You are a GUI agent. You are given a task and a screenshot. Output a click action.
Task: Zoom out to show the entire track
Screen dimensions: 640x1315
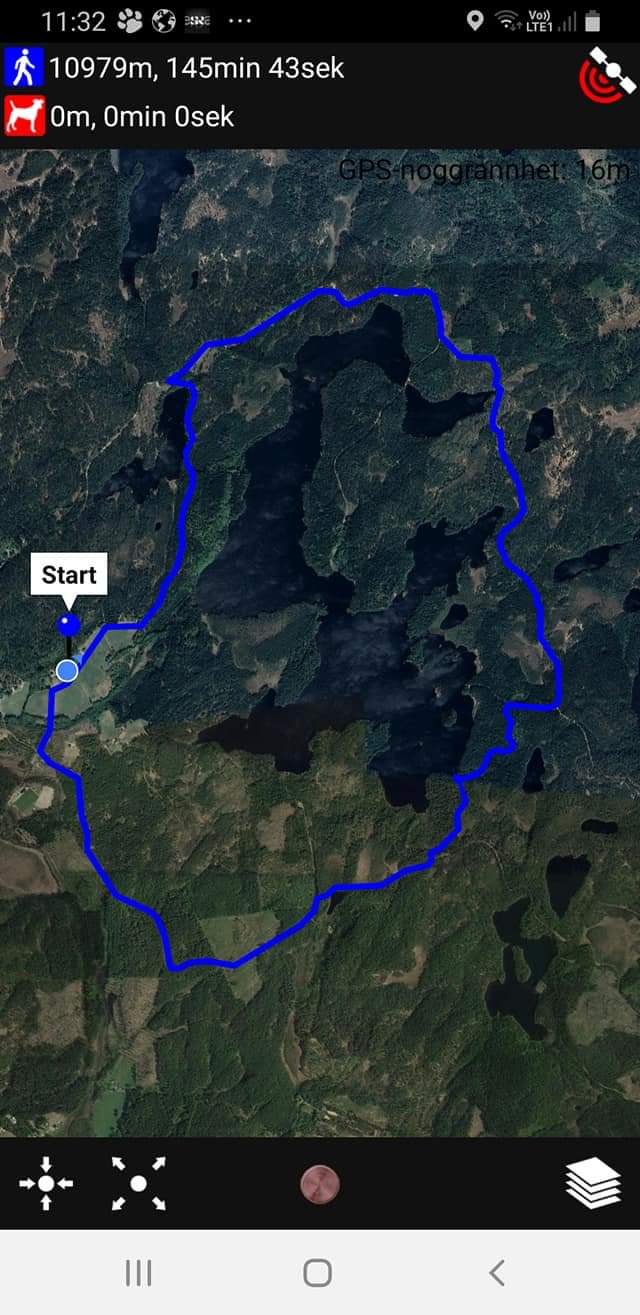pyautogui.click(x=139, y=1183)
